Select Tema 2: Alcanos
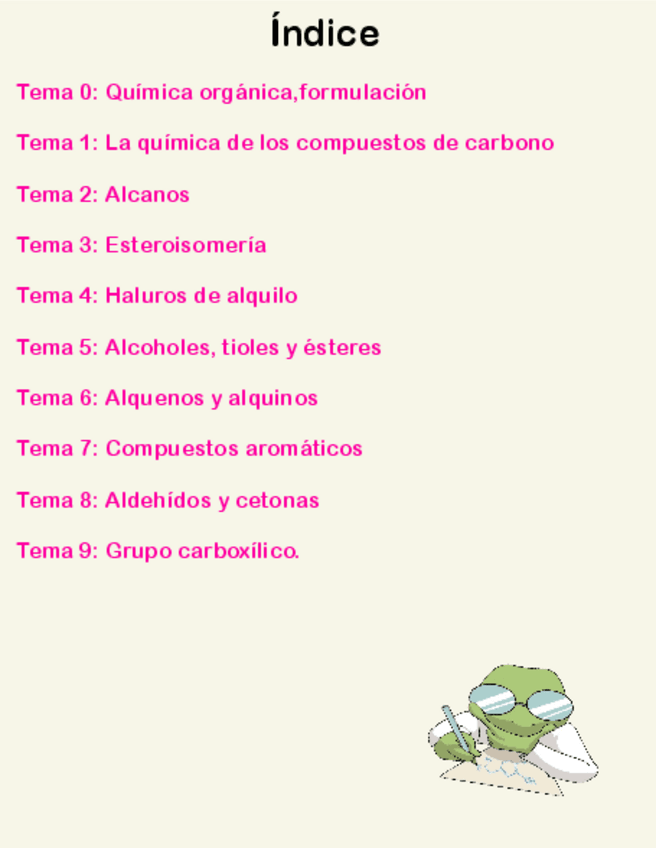The width and height of the screenshot is (656, 848). 103,195
